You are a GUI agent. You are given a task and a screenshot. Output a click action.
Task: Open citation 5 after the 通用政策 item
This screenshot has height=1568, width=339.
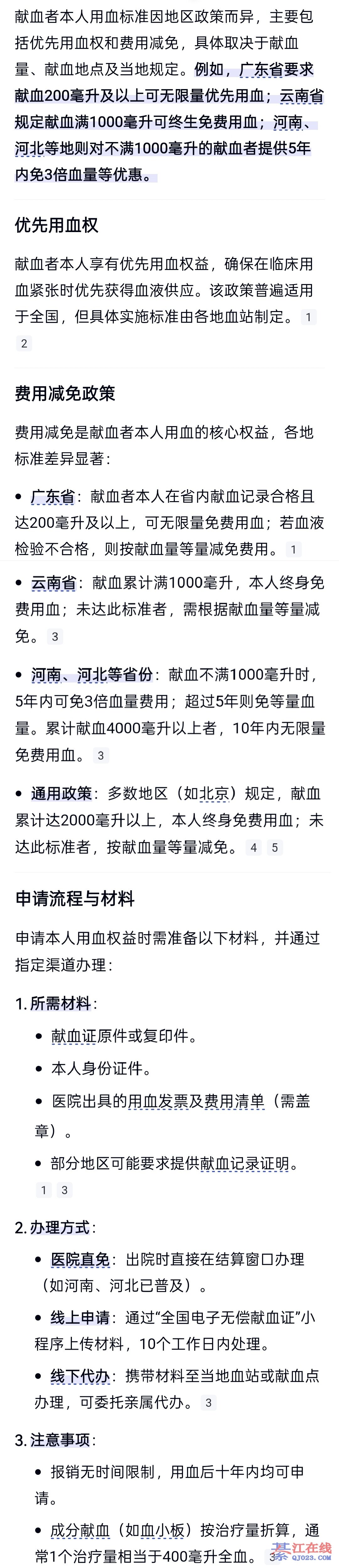(x=275, y=847)
